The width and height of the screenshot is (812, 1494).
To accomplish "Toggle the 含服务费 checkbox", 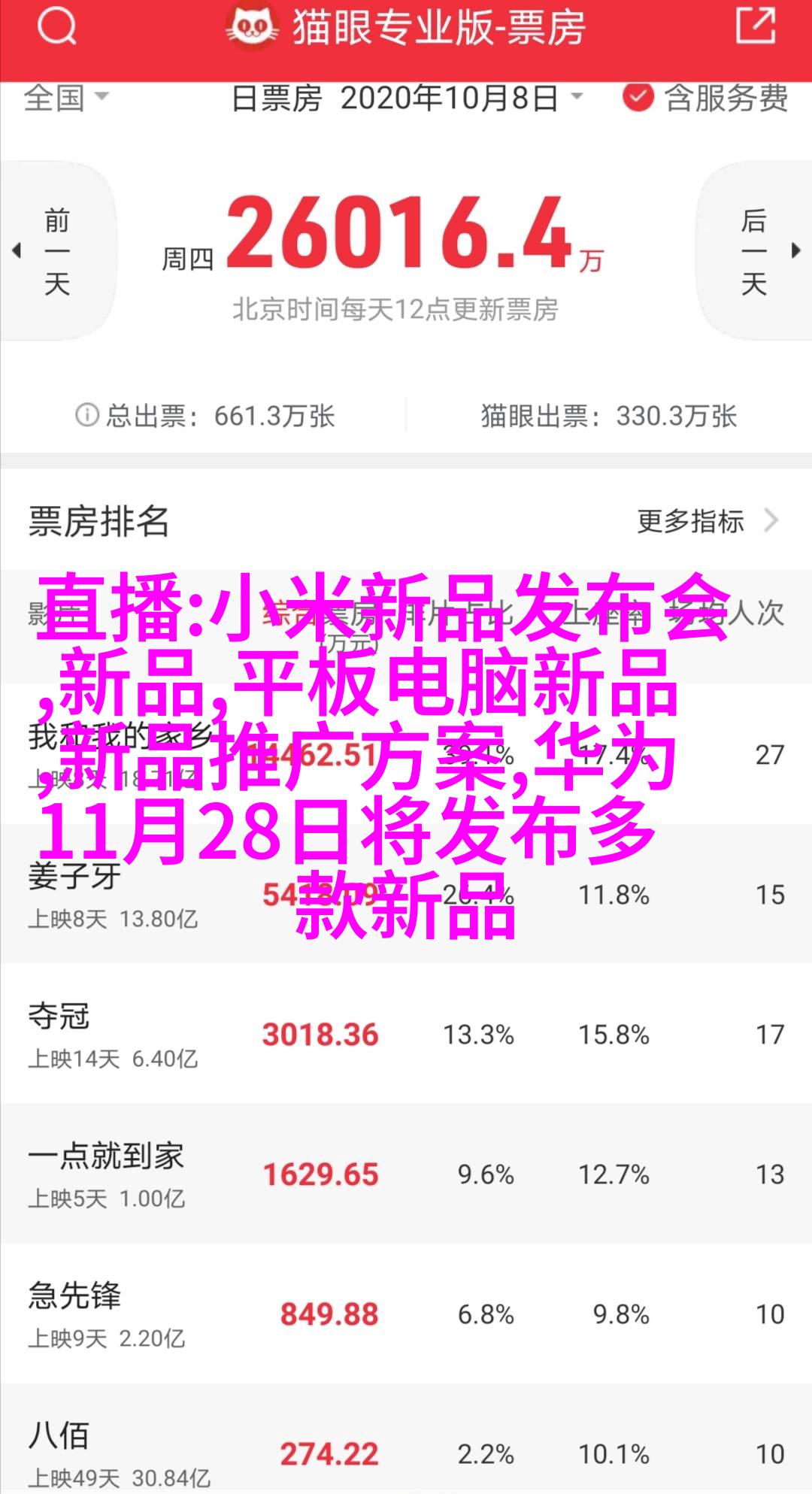I will (x=638, y=98).
